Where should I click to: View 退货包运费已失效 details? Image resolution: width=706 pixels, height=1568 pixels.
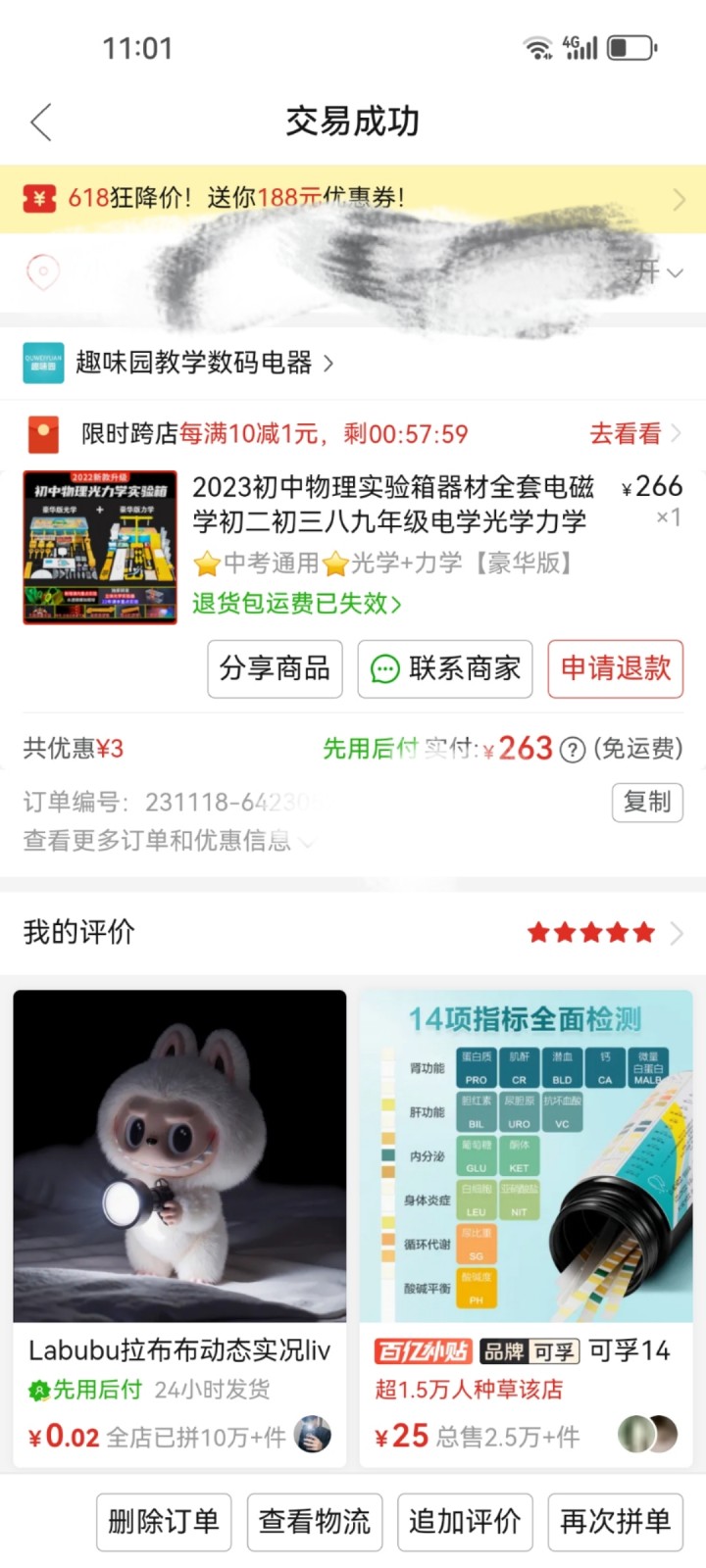click(296, 604)
